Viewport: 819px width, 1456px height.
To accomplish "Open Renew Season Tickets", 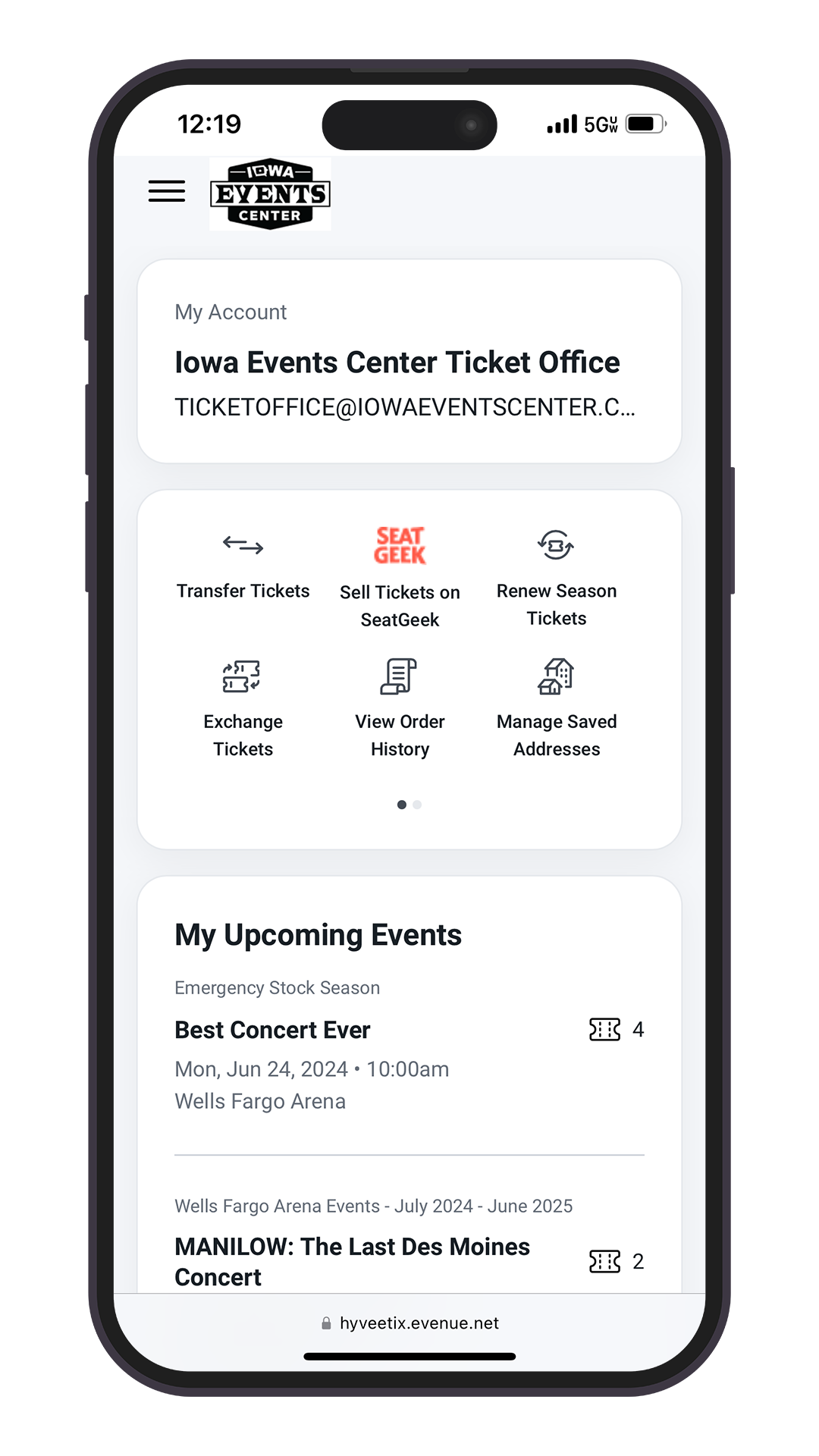I will (x=556, y=576).
